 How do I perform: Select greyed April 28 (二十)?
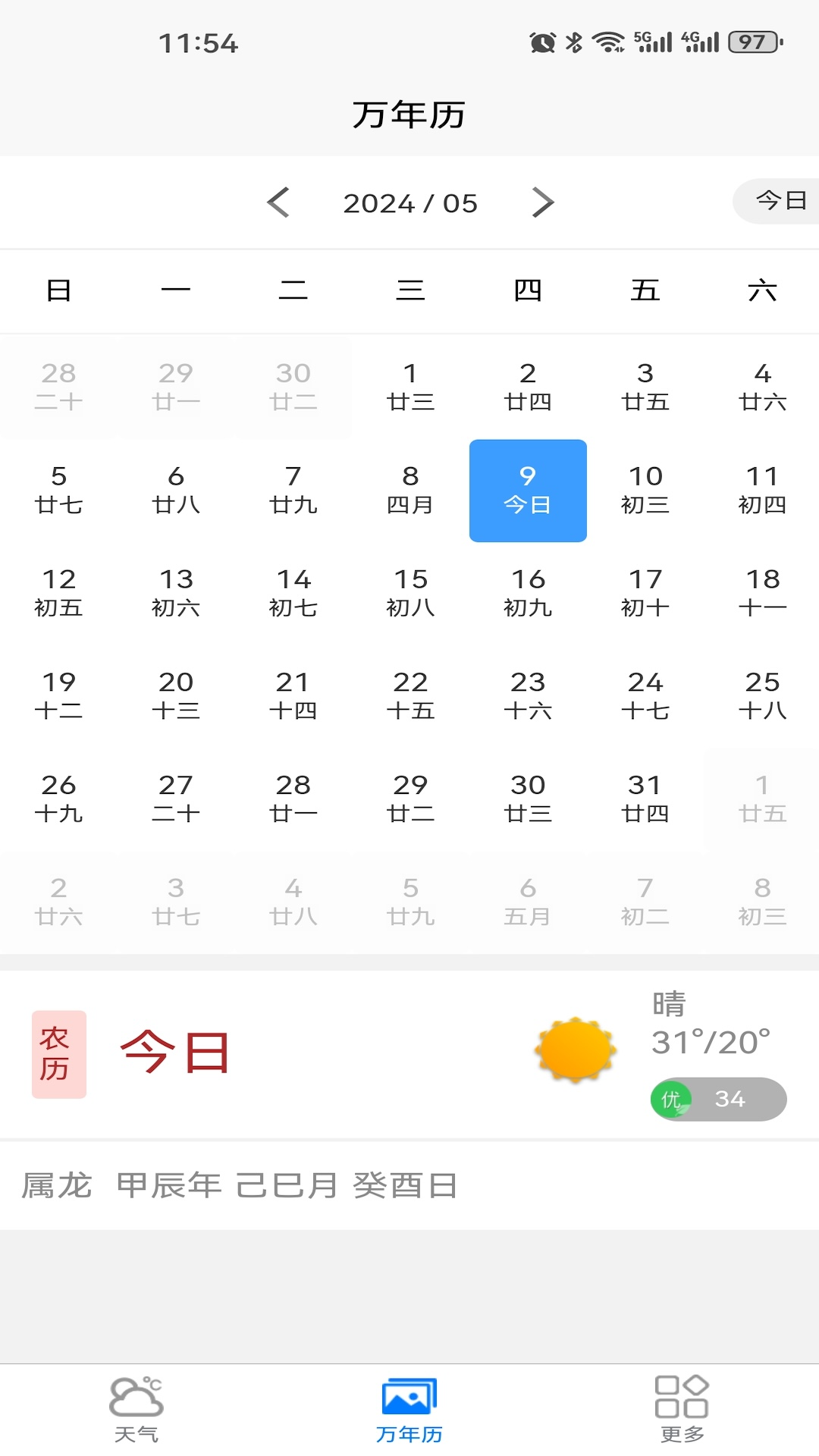tap(58, 387)
